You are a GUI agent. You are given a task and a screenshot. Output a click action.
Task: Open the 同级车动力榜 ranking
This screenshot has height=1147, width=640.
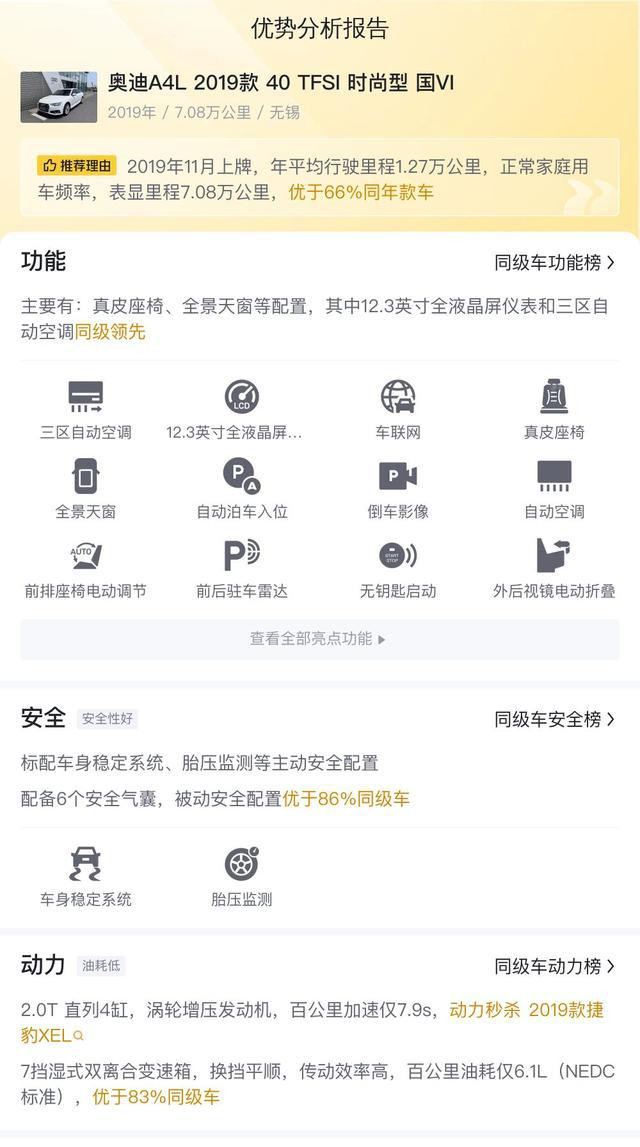554,966
